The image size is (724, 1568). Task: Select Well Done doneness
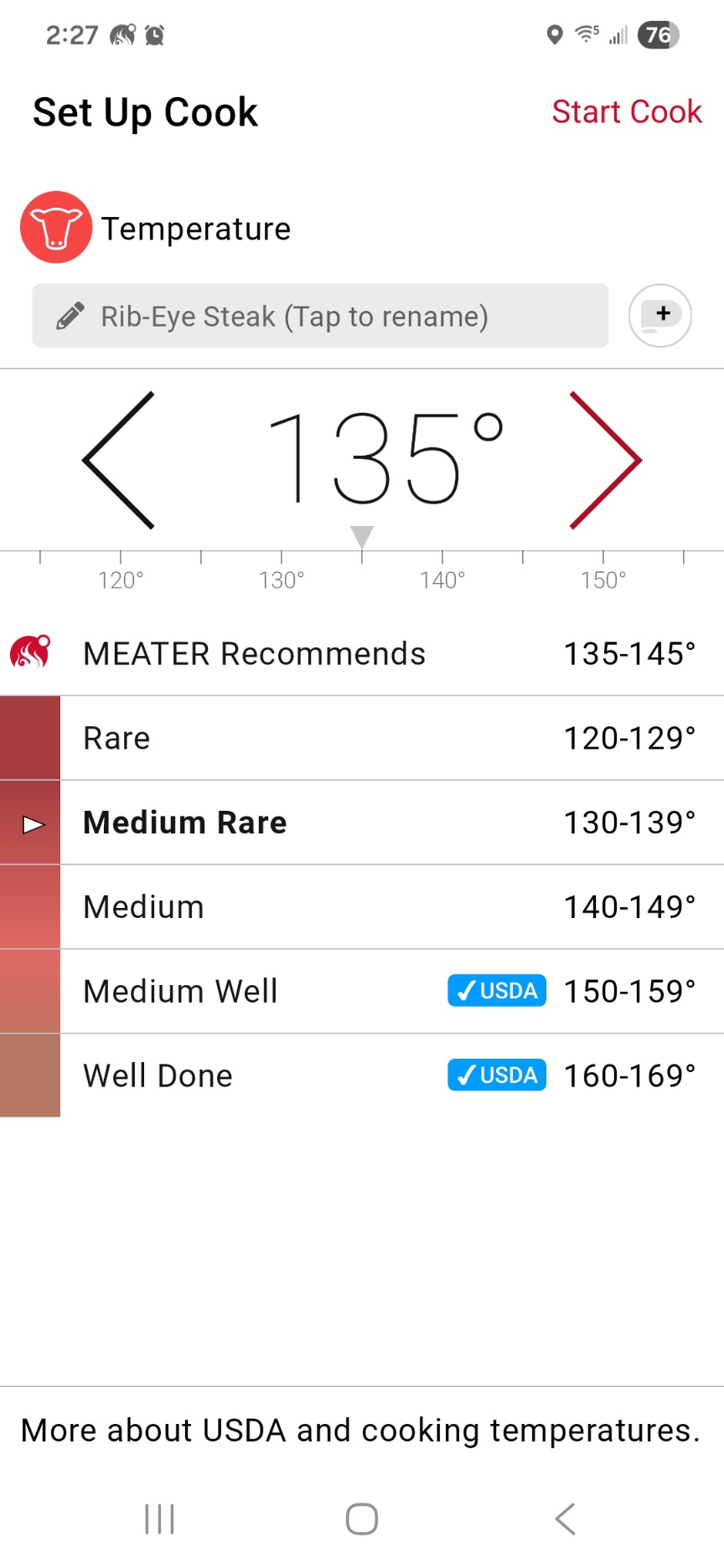click(362, 1075)
